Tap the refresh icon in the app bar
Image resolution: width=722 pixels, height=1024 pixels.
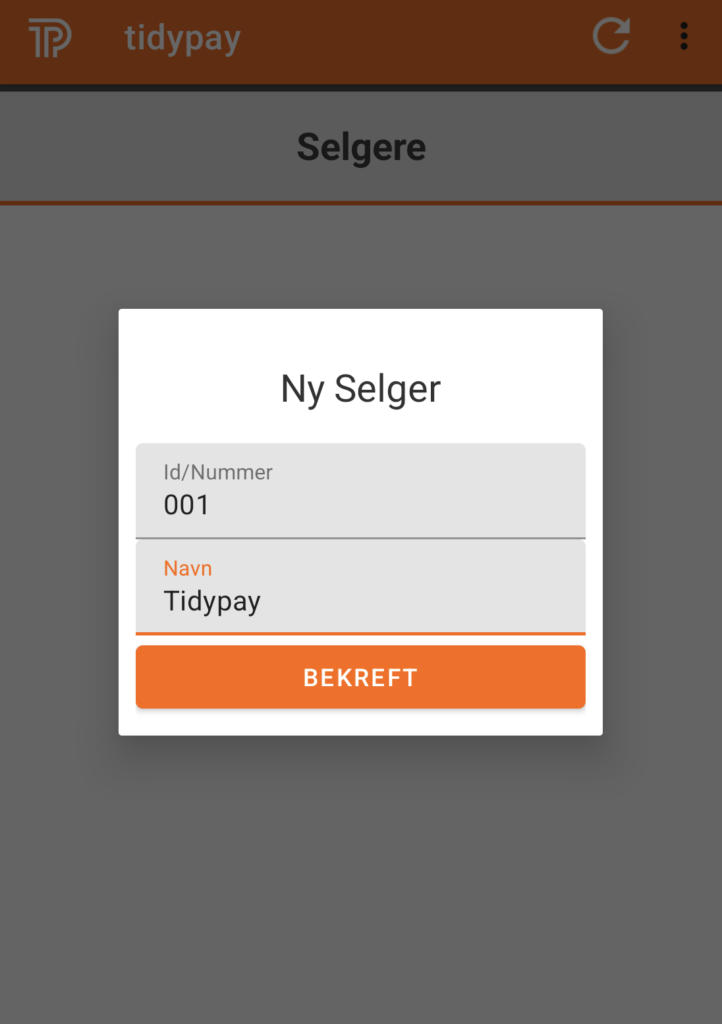coord(611,36)
